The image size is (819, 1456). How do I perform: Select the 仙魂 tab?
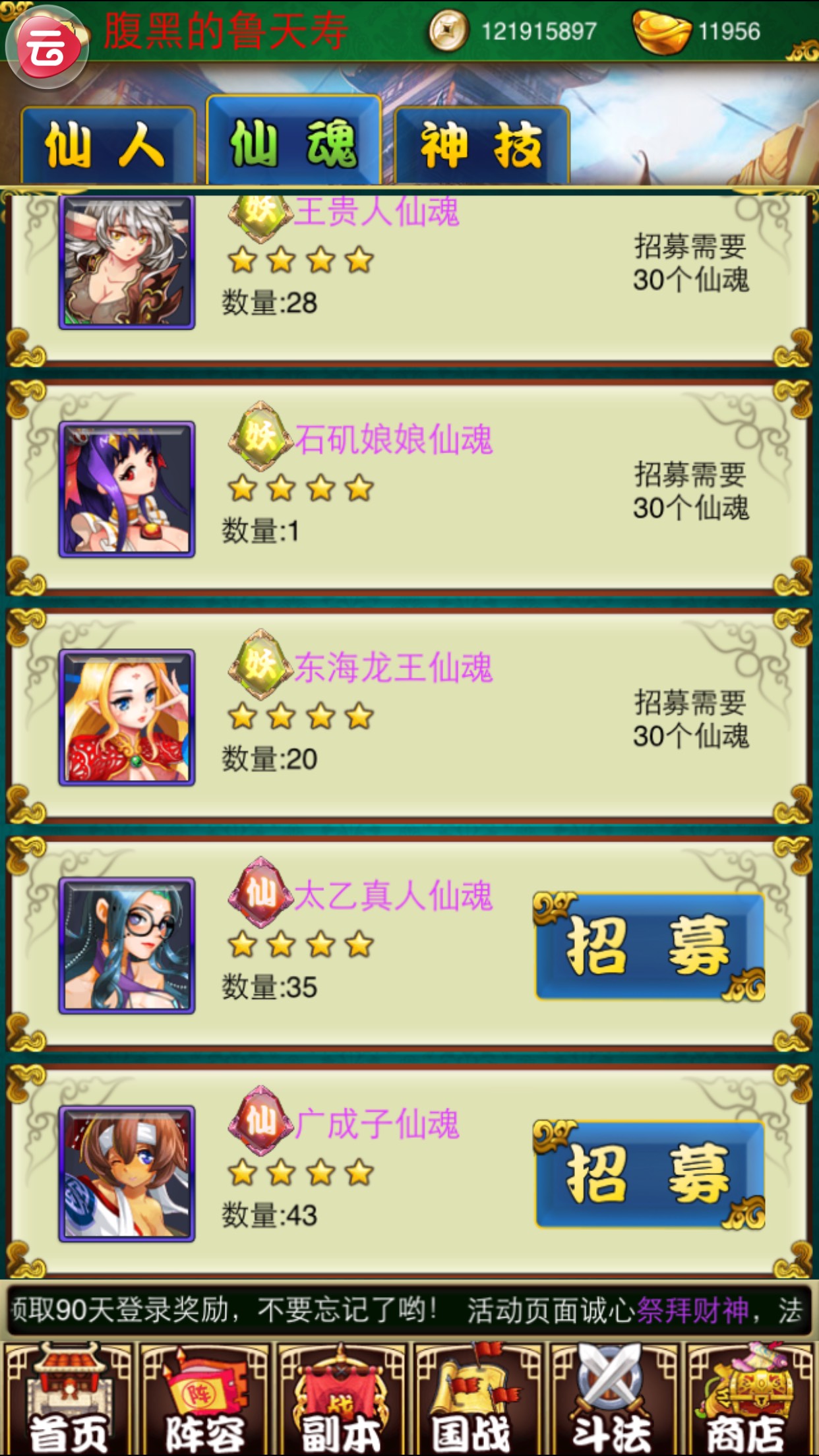(x=293, y=142)
